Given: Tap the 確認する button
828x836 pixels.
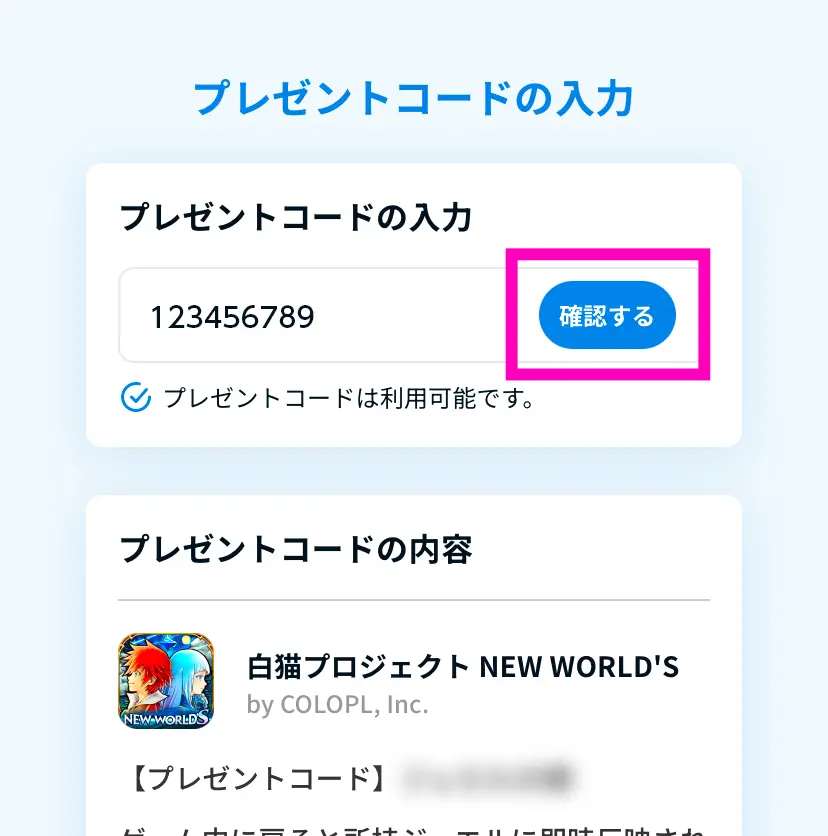Looking at the screenshot, I should click(607, 316).
